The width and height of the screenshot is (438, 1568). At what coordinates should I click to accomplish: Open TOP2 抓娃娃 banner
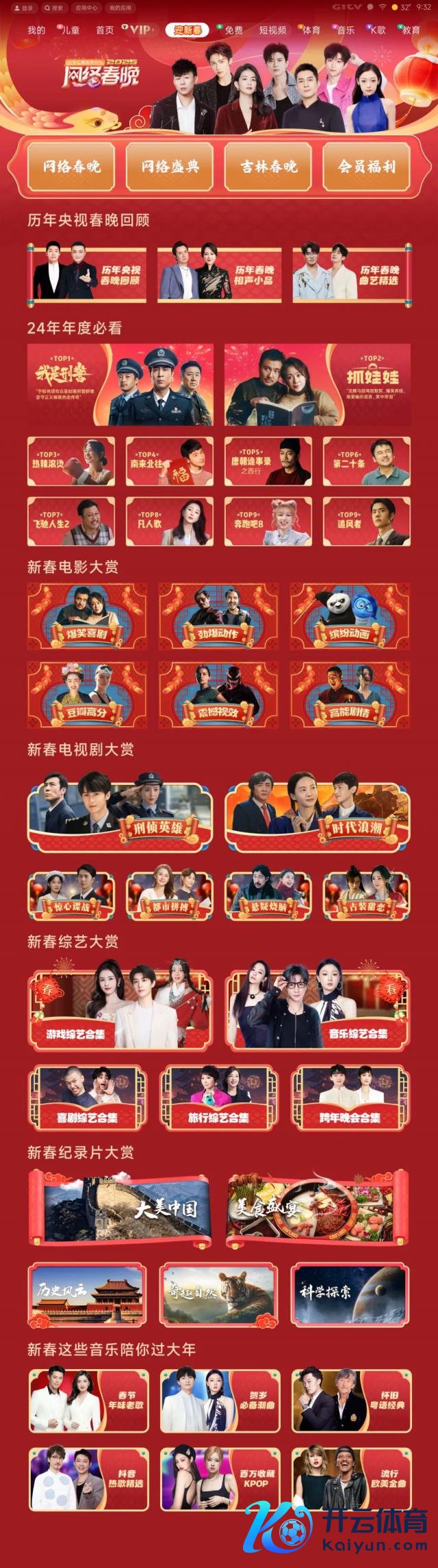tap(318, 384)
